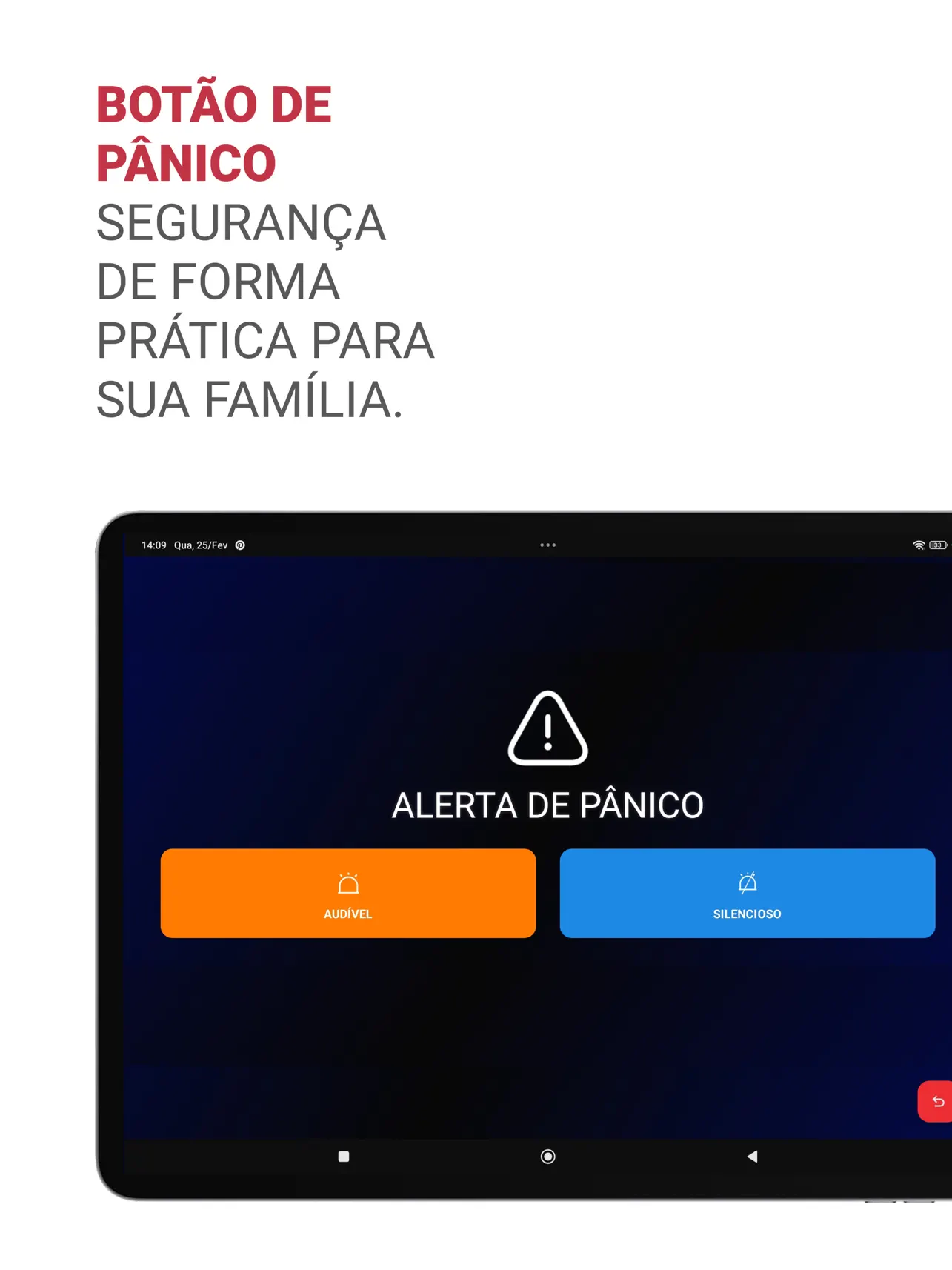The height and width of the screenshot is (1270, 952).
Task: Tap the Wi-Fi icon in status bar
Action: [918, 544]
